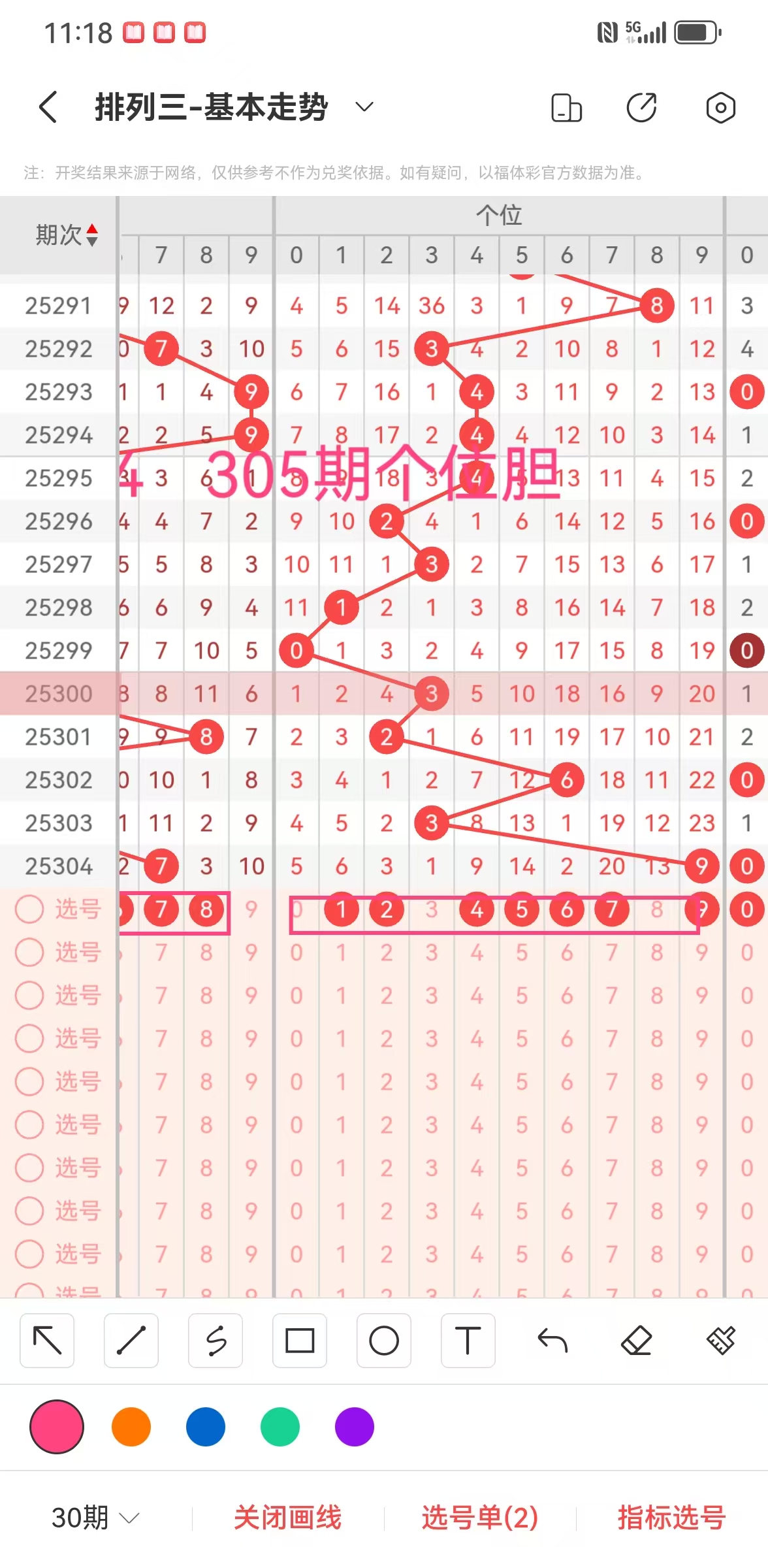
Task: Expand the 排列三-基本走势 title dropdown
Action: tap(364, 106)
